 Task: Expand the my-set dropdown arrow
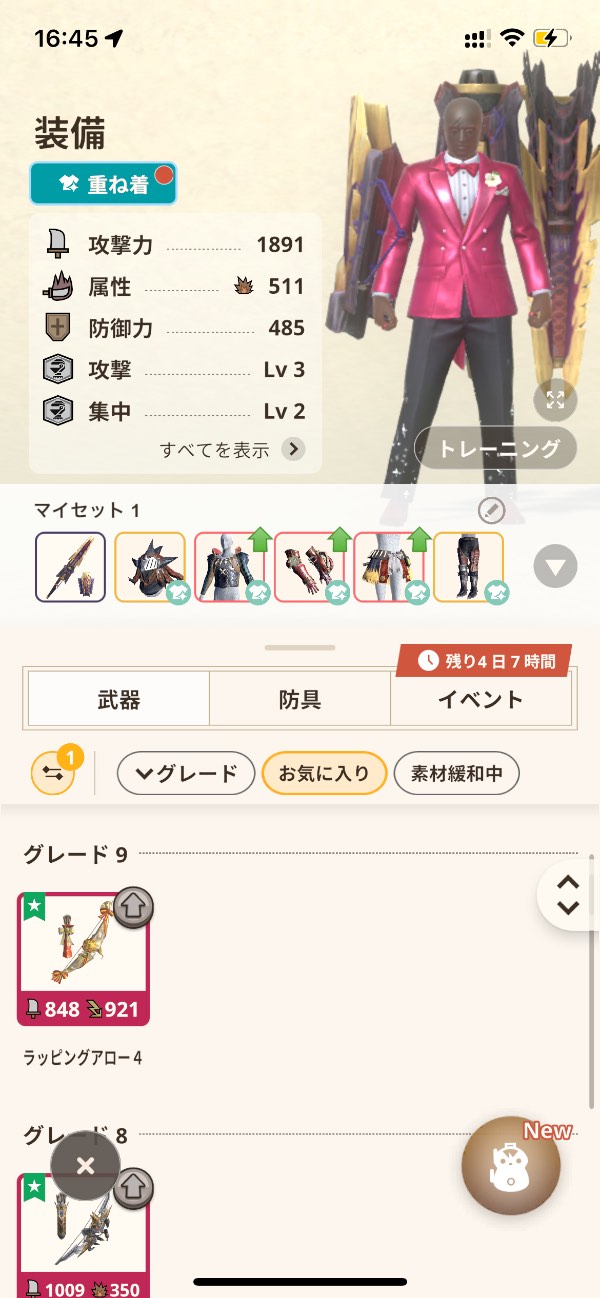coord(555,568)
